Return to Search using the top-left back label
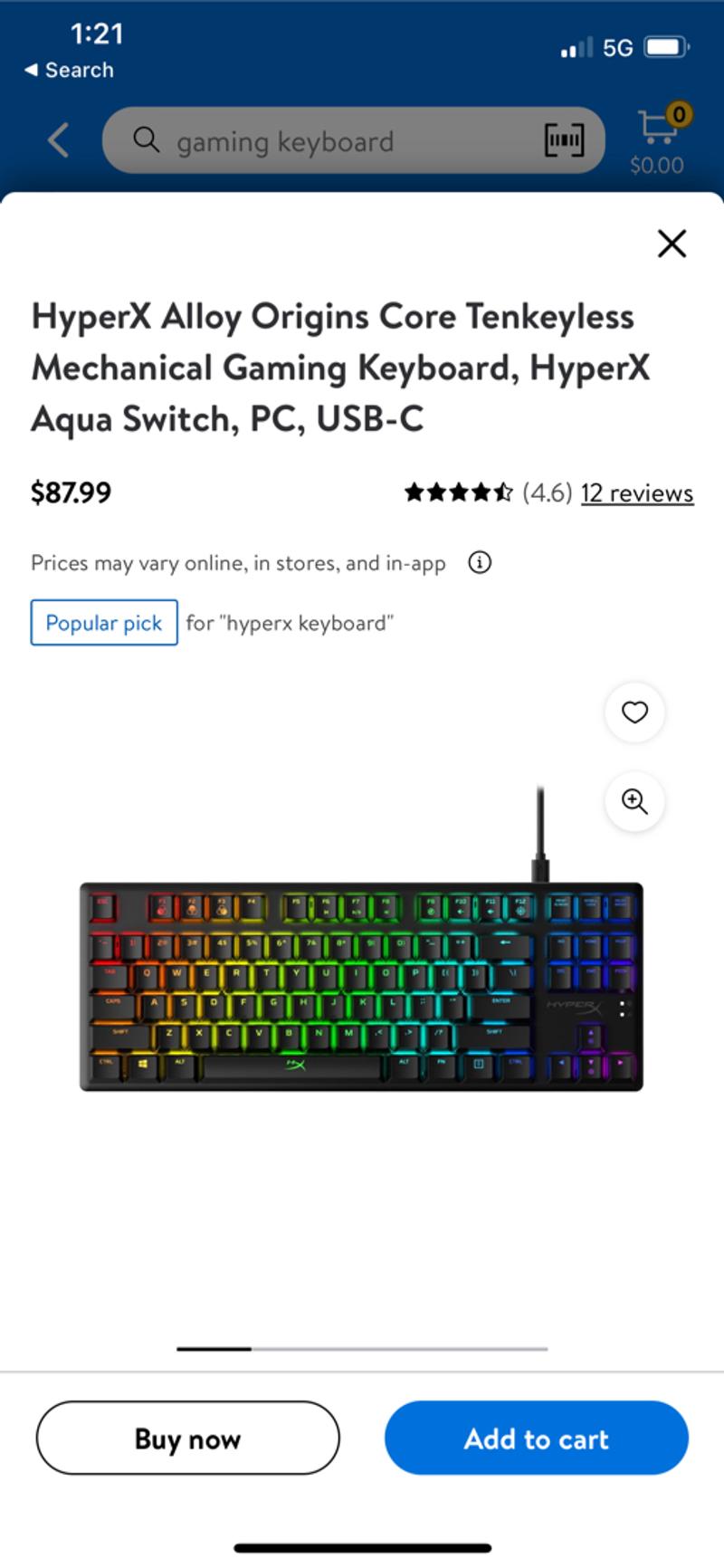This screenshot has height=1568, width=724. click(x=68, y=70)
